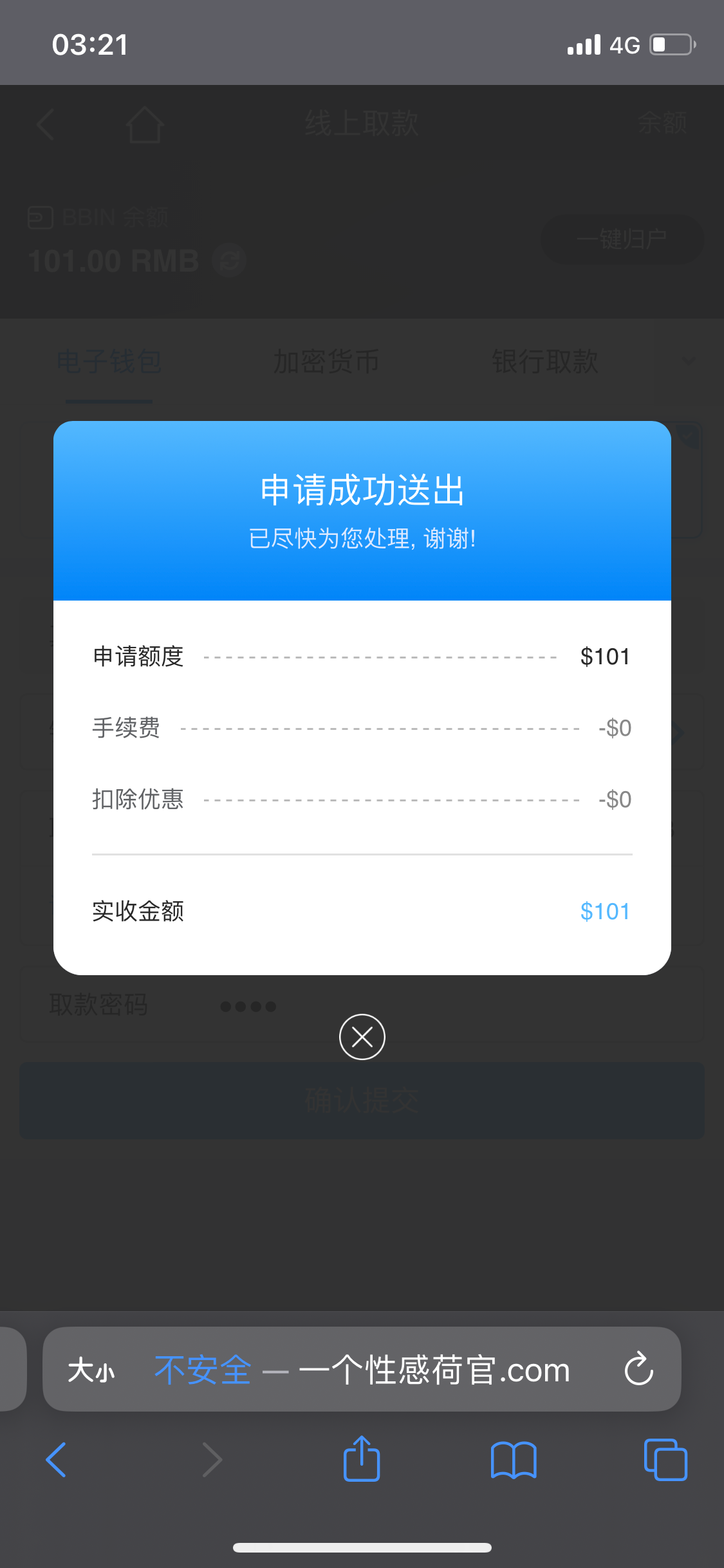Open Safari bookmarks

point(514,1460)
